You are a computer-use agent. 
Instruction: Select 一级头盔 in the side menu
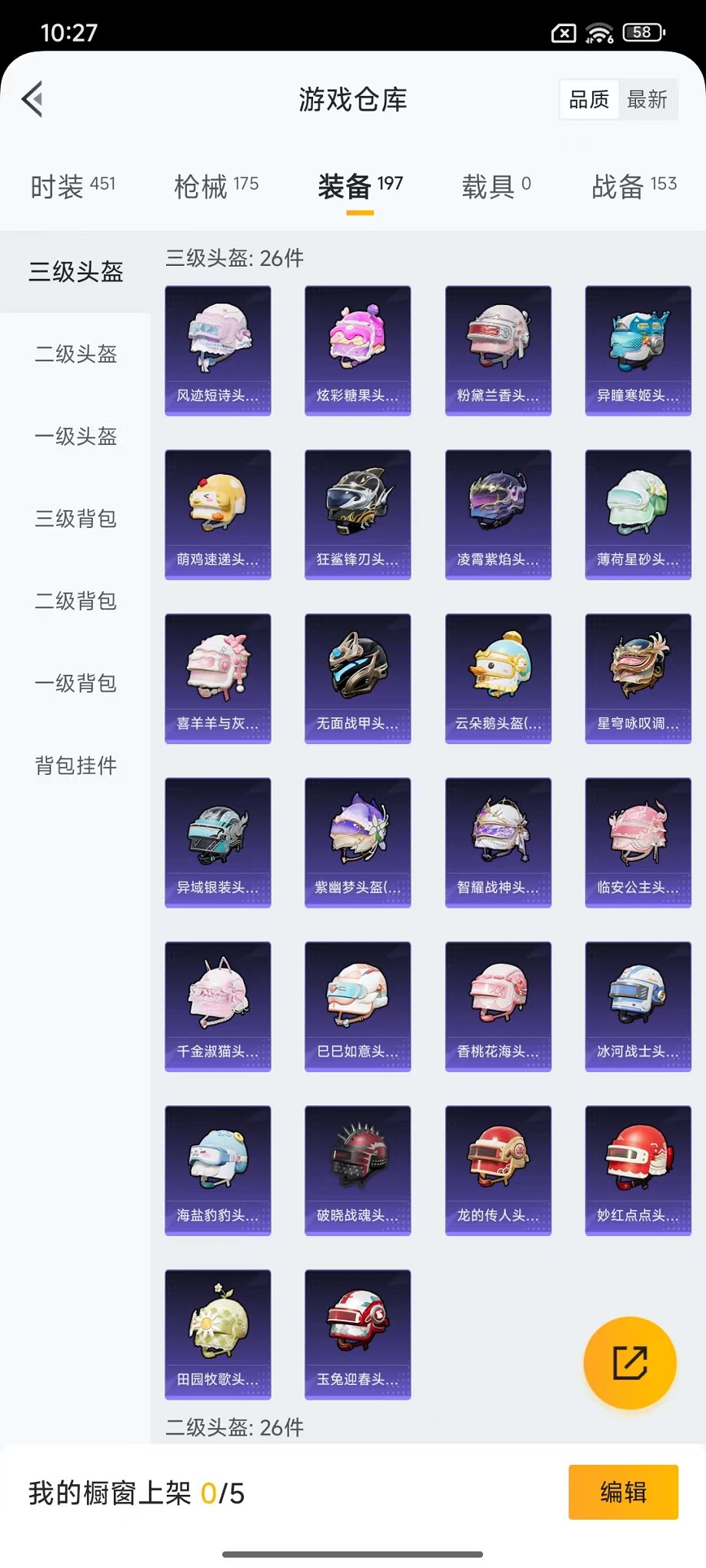(75, 437)
